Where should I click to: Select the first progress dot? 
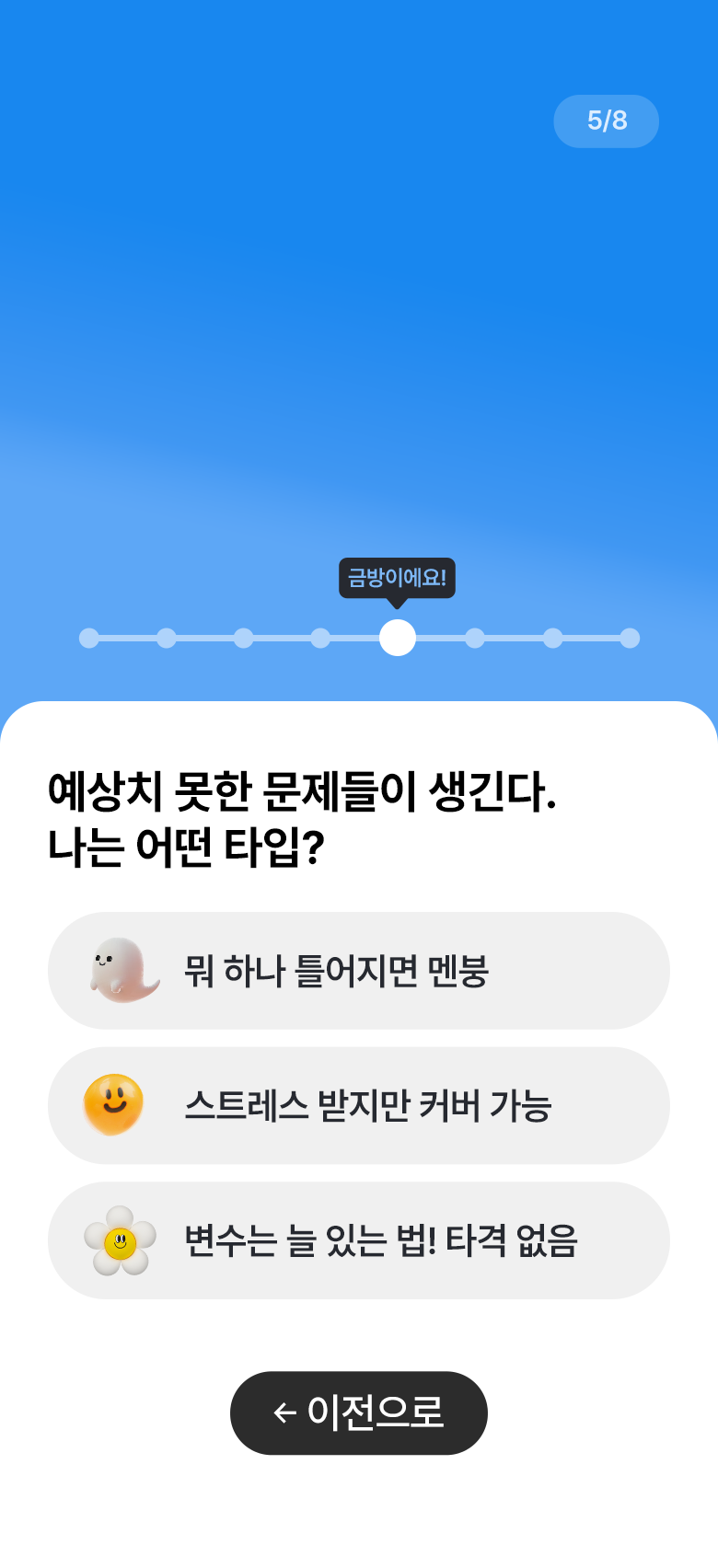88,638
